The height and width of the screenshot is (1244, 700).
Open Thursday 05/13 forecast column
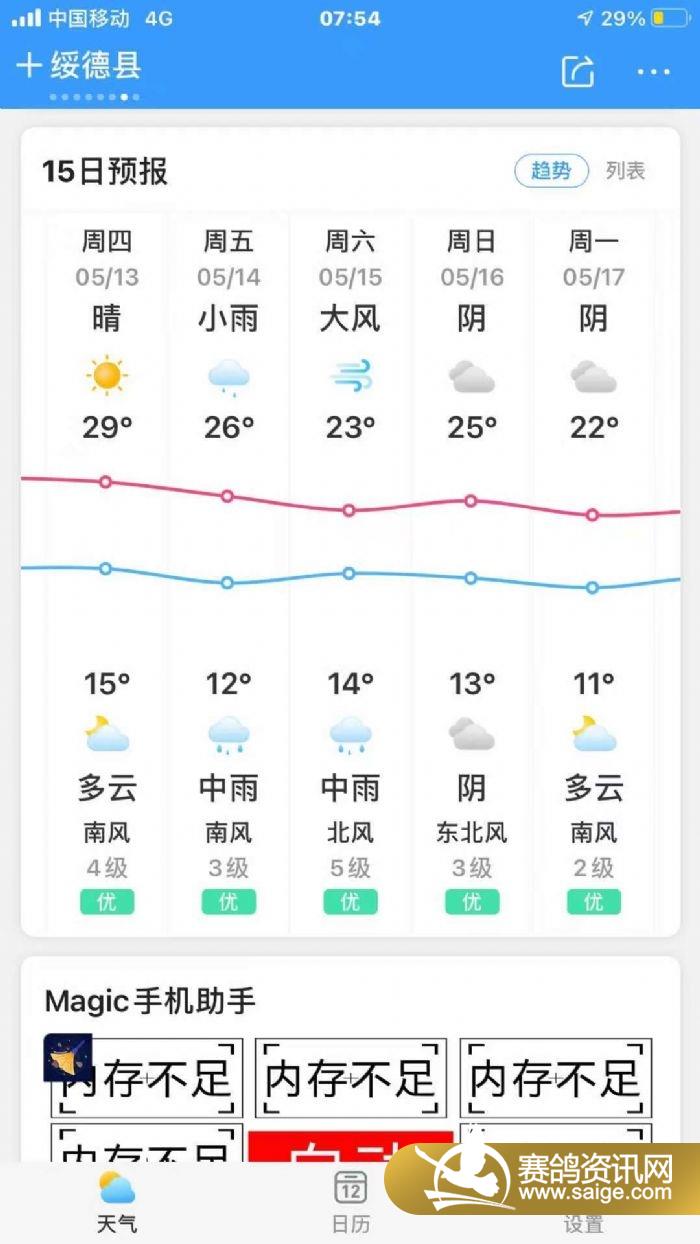click(x=107, y=572)
